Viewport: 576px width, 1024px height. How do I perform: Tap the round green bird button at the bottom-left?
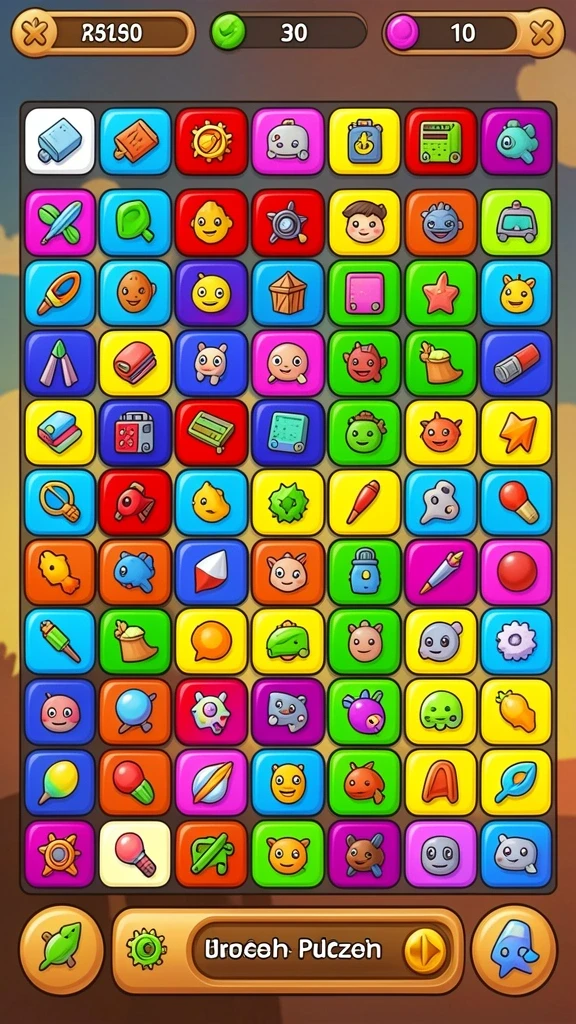click(x=61, y=950)
